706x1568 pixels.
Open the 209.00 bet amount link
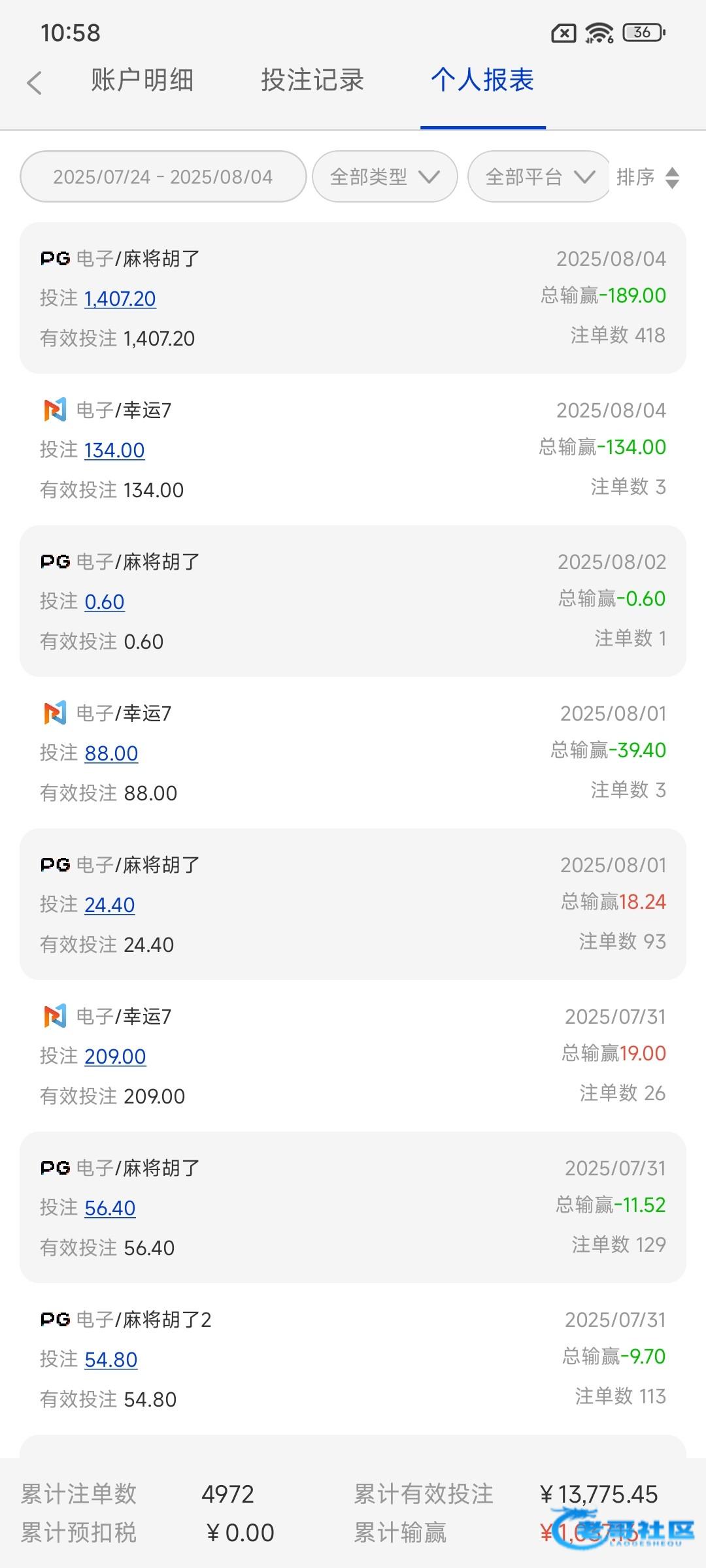tap(115, 1056)
